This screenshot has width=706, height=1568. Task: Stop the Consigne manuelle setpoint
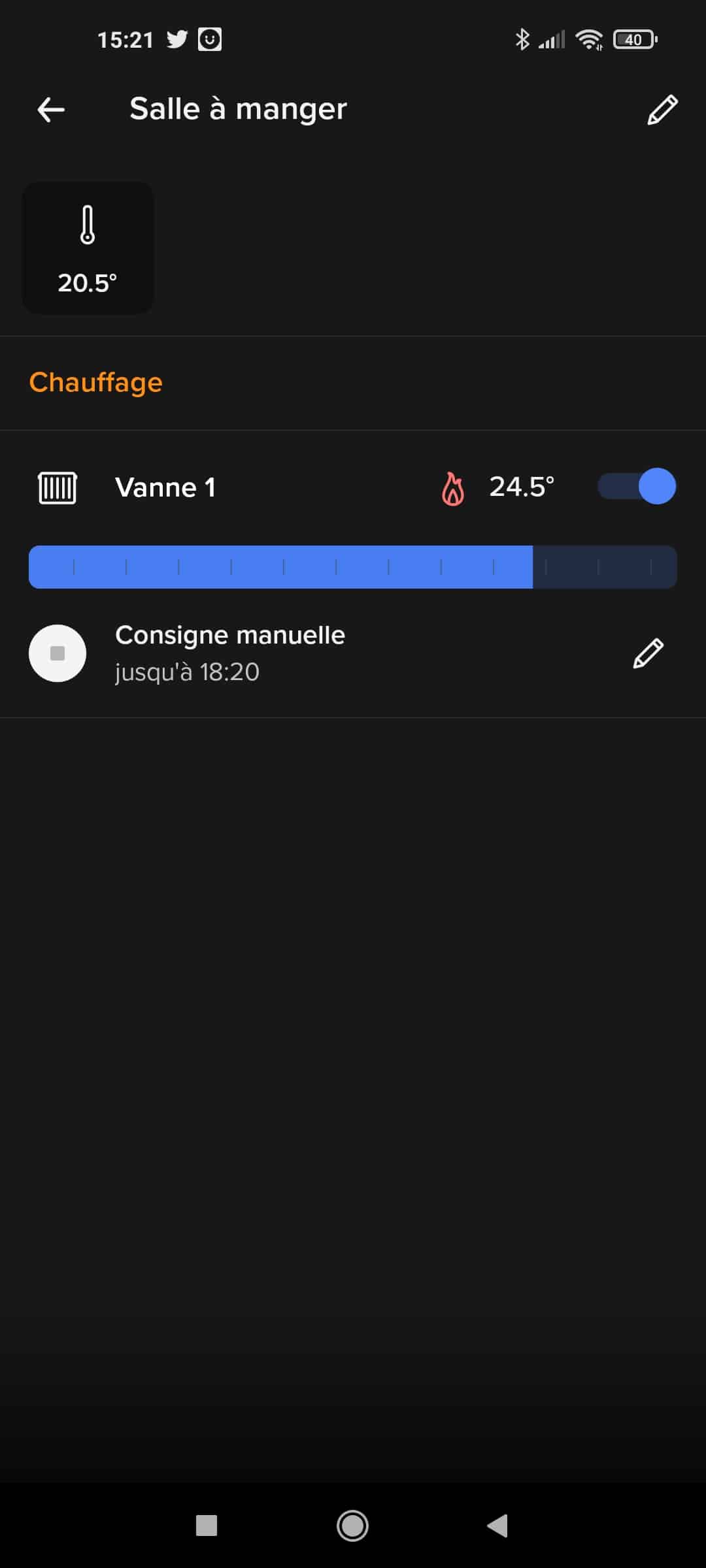point(58,653)
